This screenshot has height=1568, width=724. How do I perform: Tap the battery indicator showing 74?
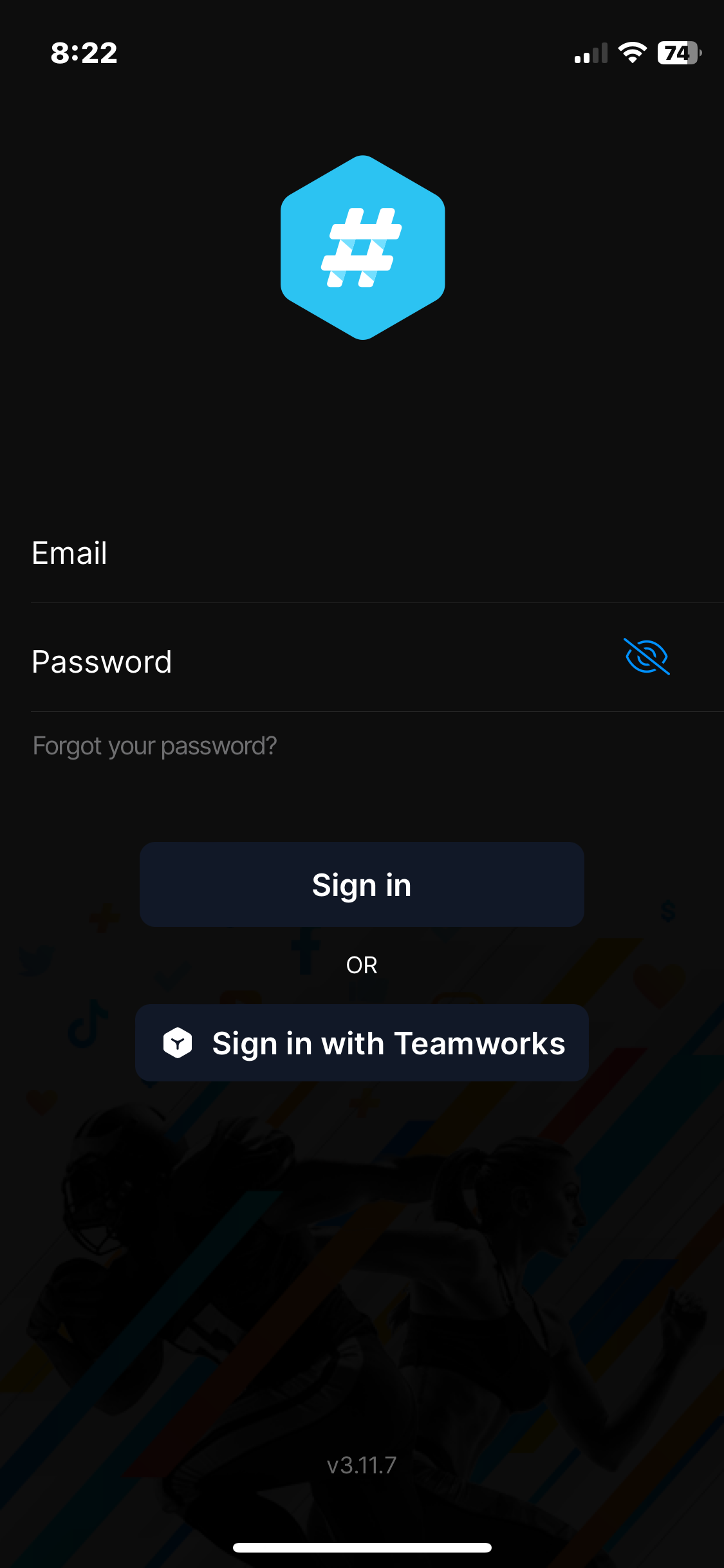pos(677,54)
